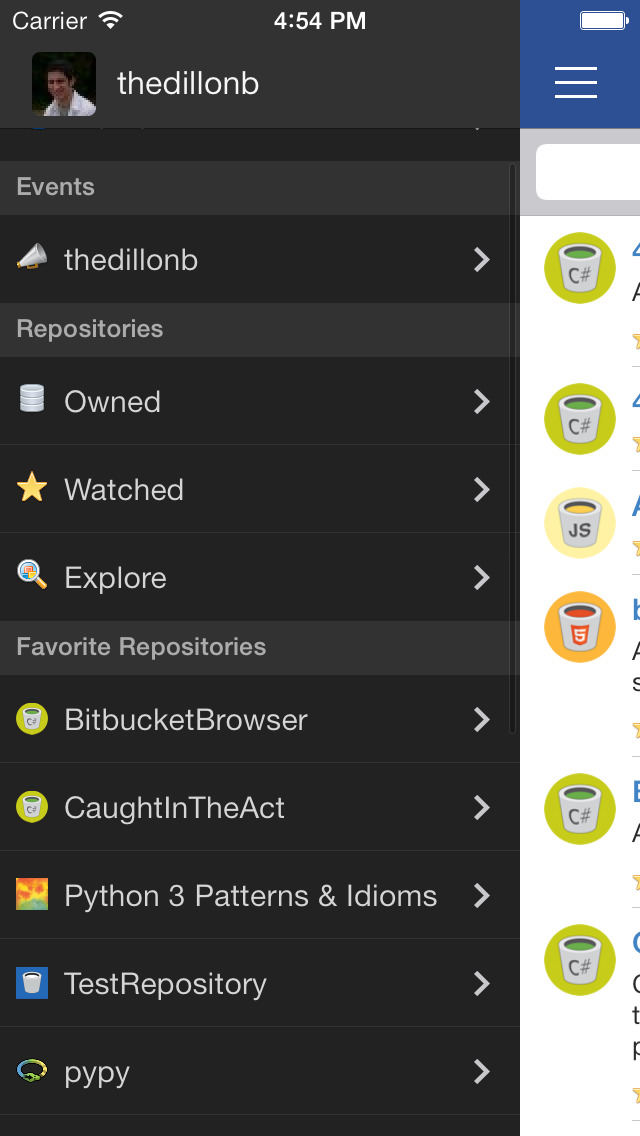Tap the search field beside the menu
This screenshot has width=640, height=1136.
(x=590, y=172)
